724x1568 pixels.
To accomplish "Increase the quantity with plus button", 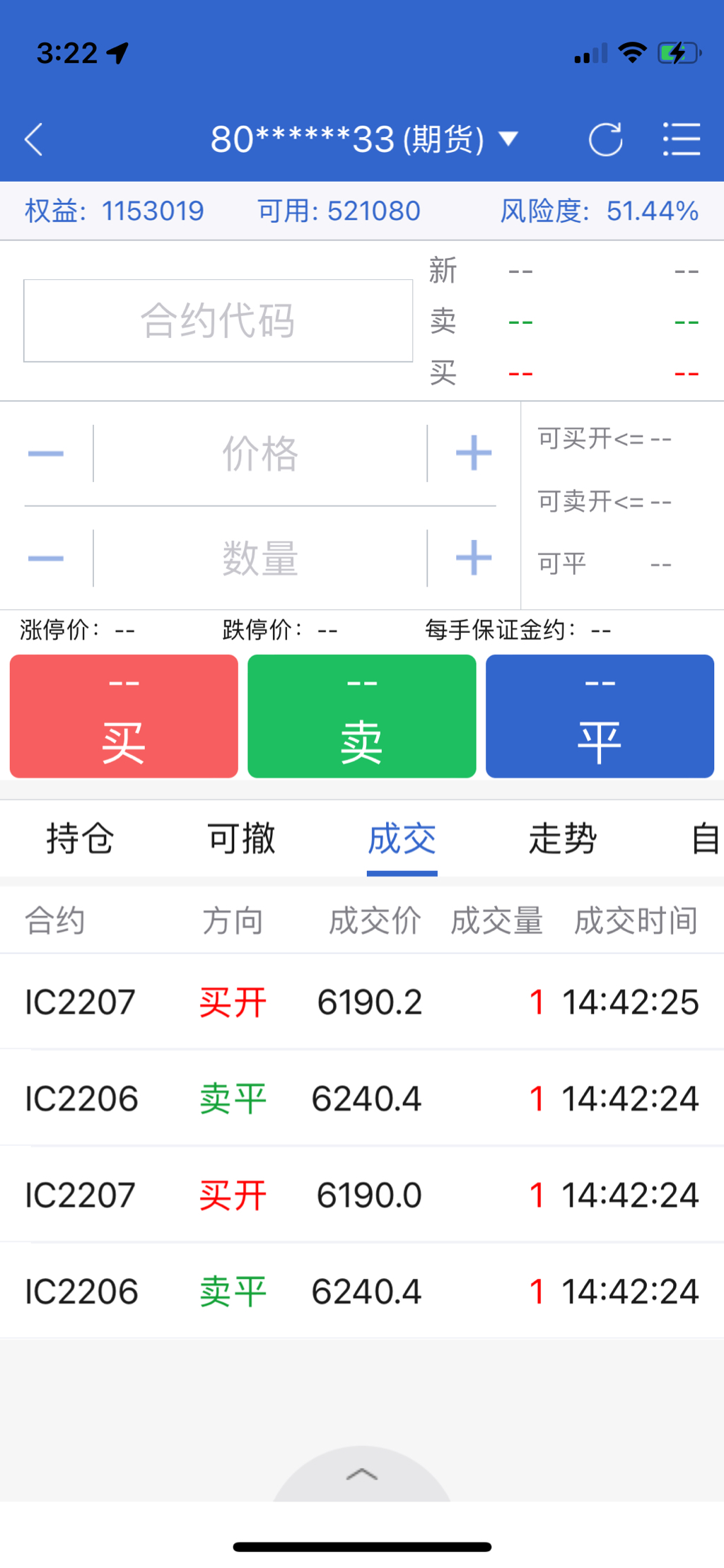I will coord(473,558).
